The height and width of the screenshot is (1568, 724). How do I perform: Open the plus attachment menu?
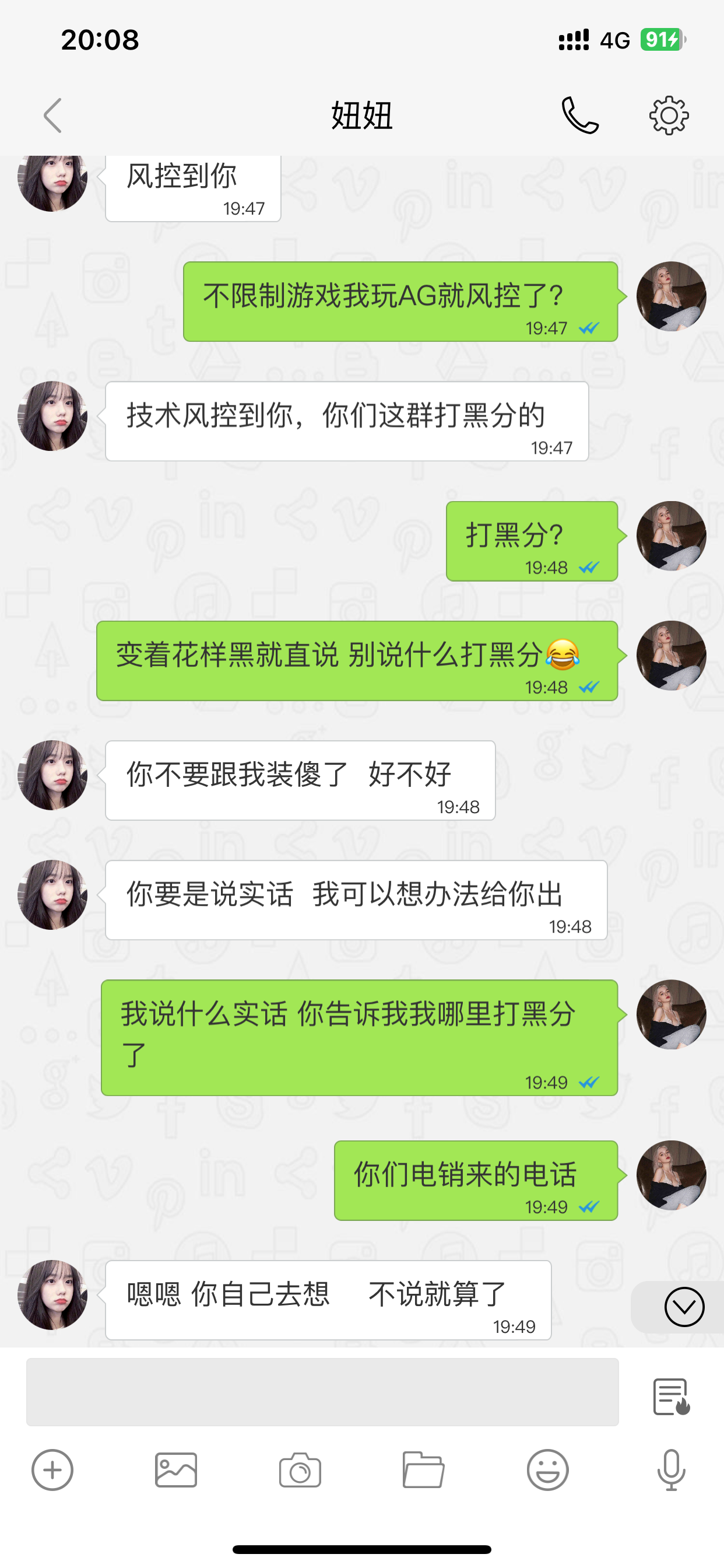click(52, 1470)
